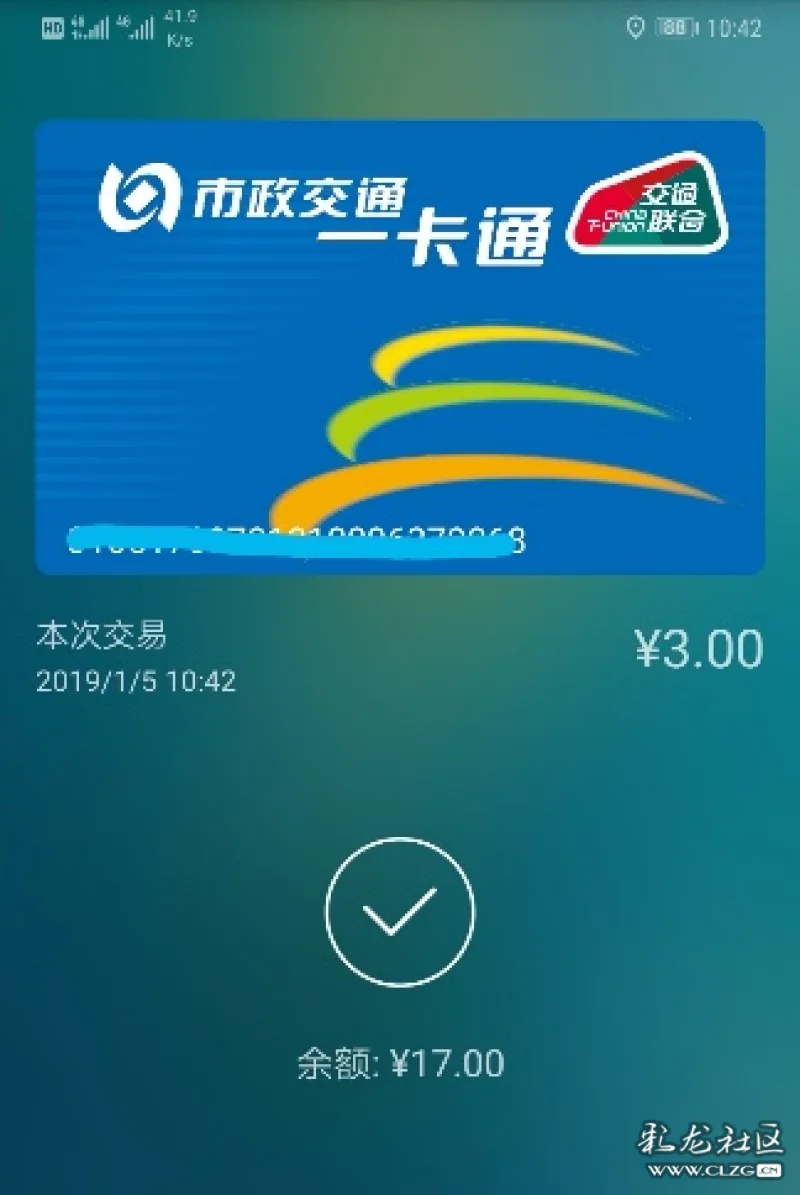This screenshot has width=800, height=1195.
Task: Open the 市政交通一卡通 transit card
Action: coord(400,347)
